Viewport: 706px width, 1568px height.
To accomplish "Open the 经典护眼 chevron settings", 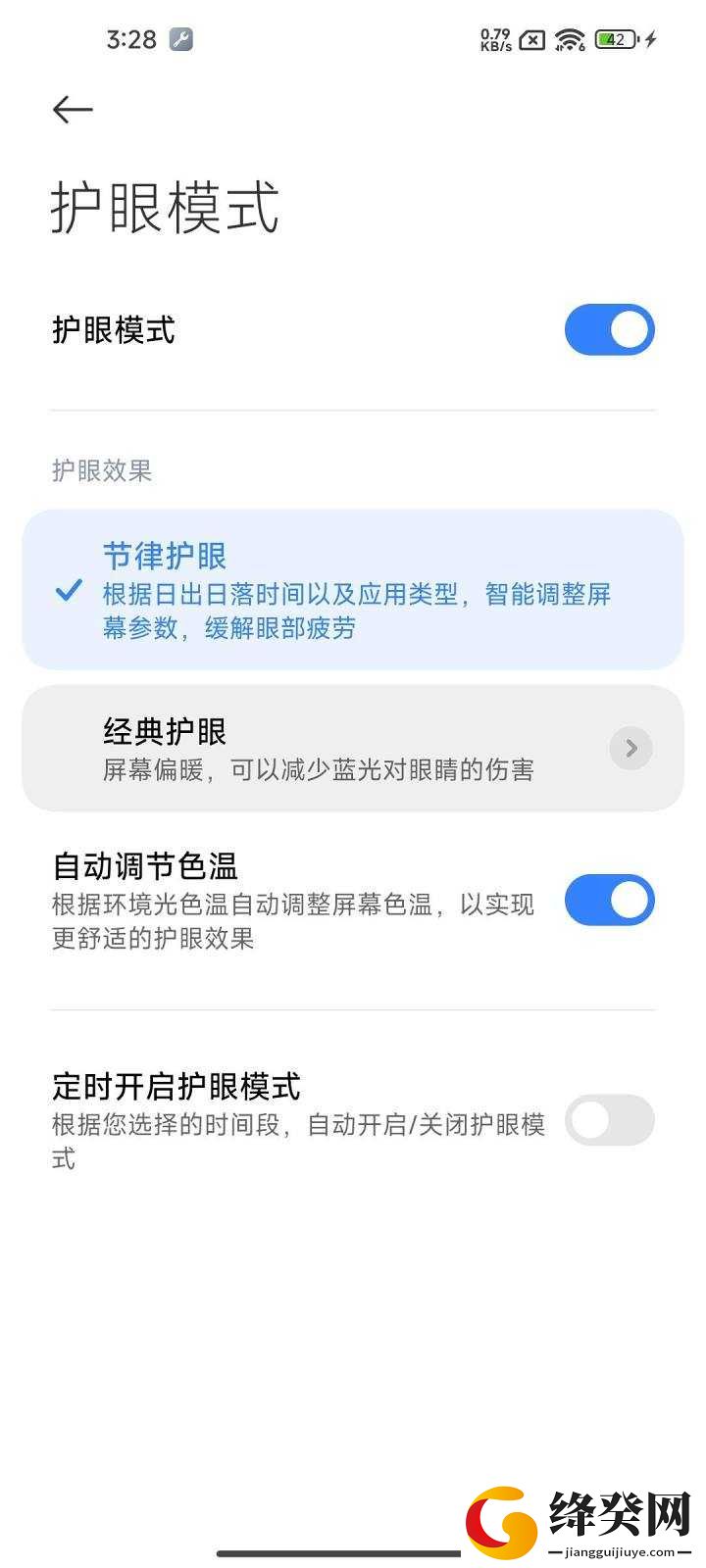I will (631, 749).
